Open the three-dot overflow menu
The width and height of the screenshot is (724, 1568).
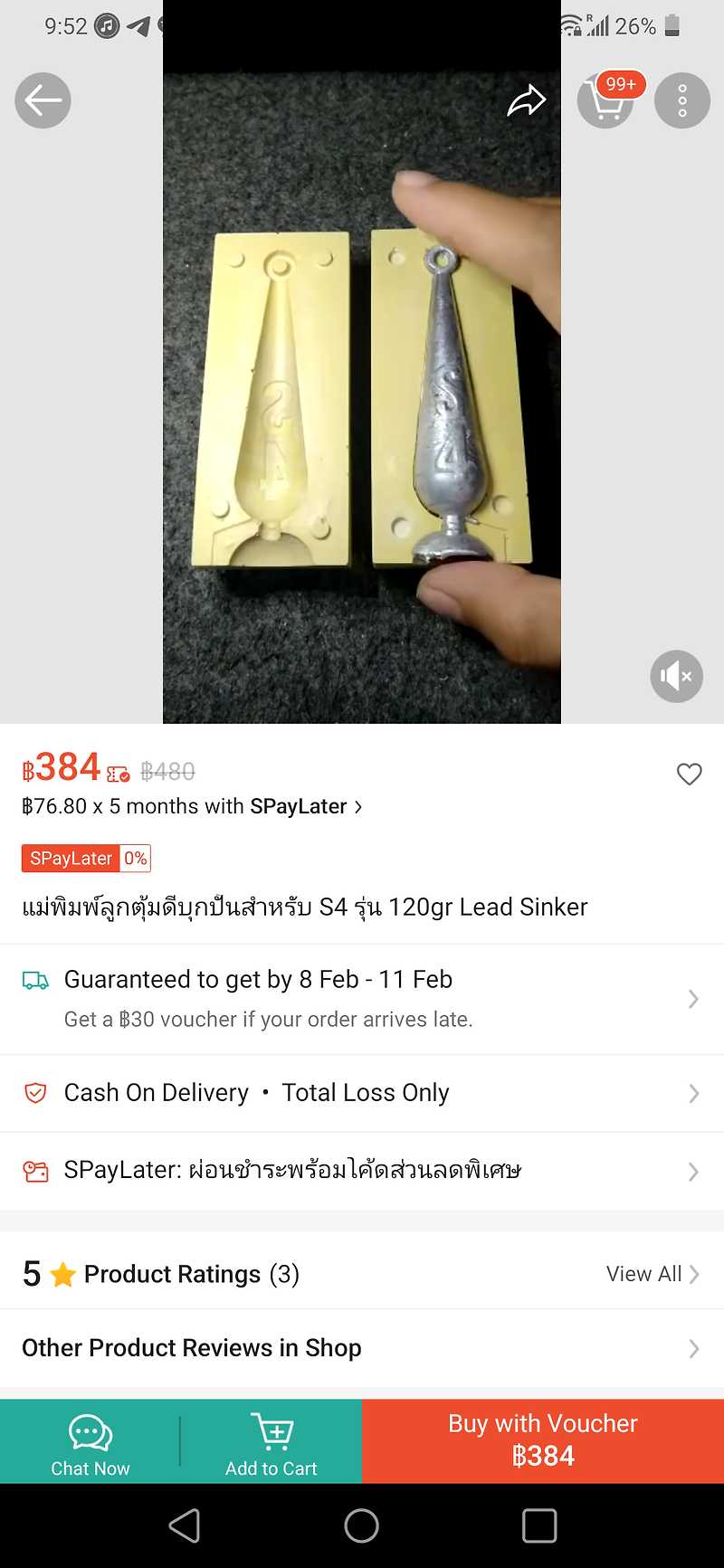[682, 100]
